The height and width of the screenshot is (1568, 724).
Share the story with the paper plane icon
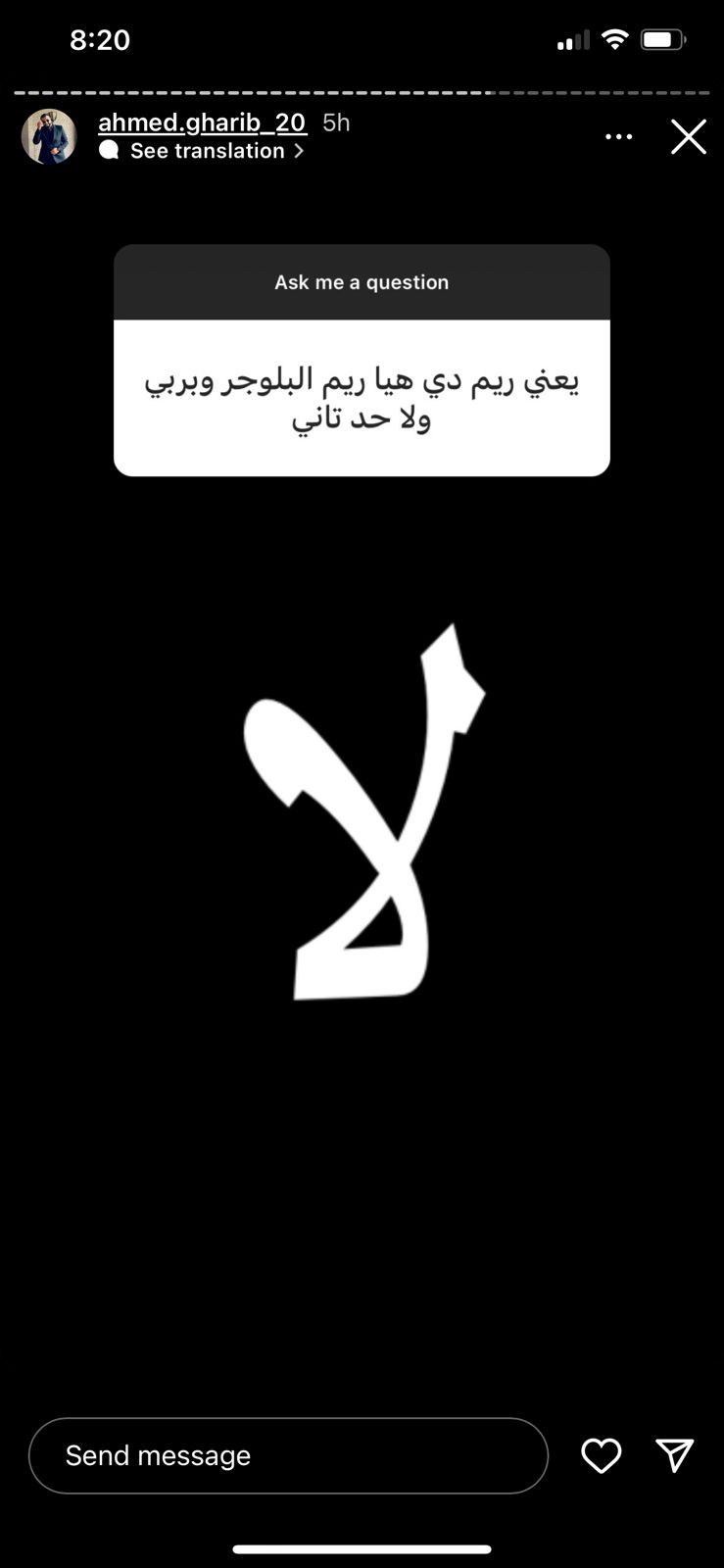[x=675, y=1455]
